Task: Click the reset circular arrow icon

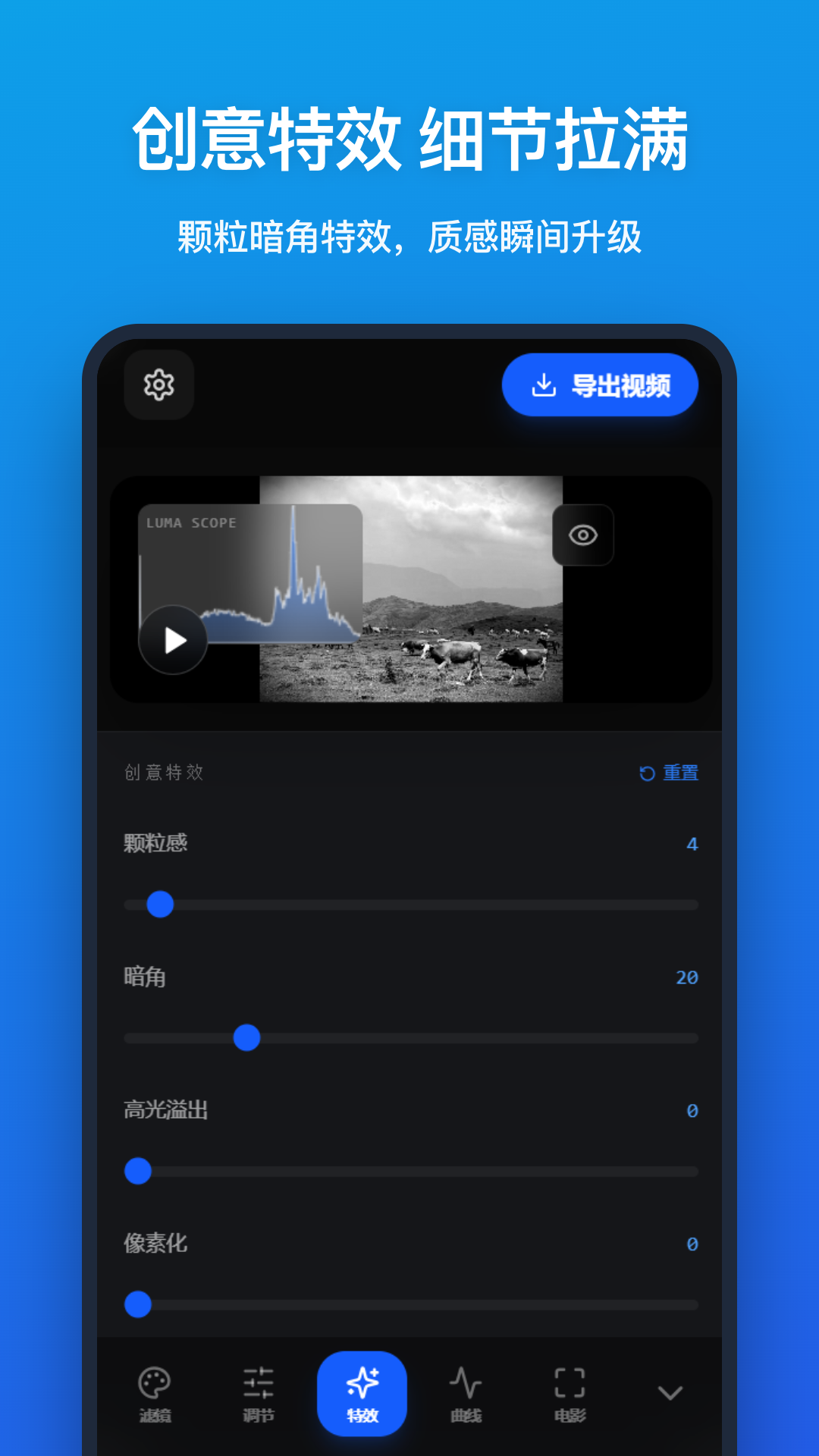Action: click(646, 773)
